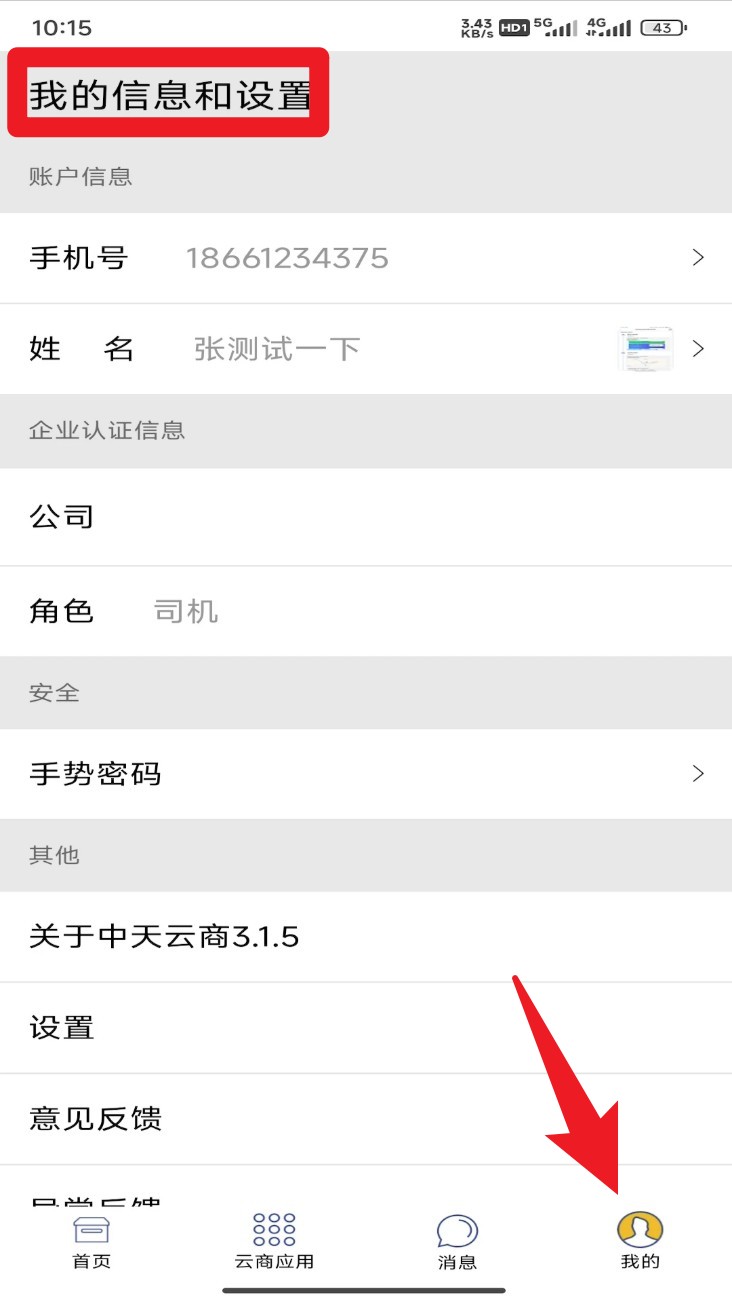Select the 我的 tab
The width and height of the screenshot is (732, 1304).
tap(640, 1242)
